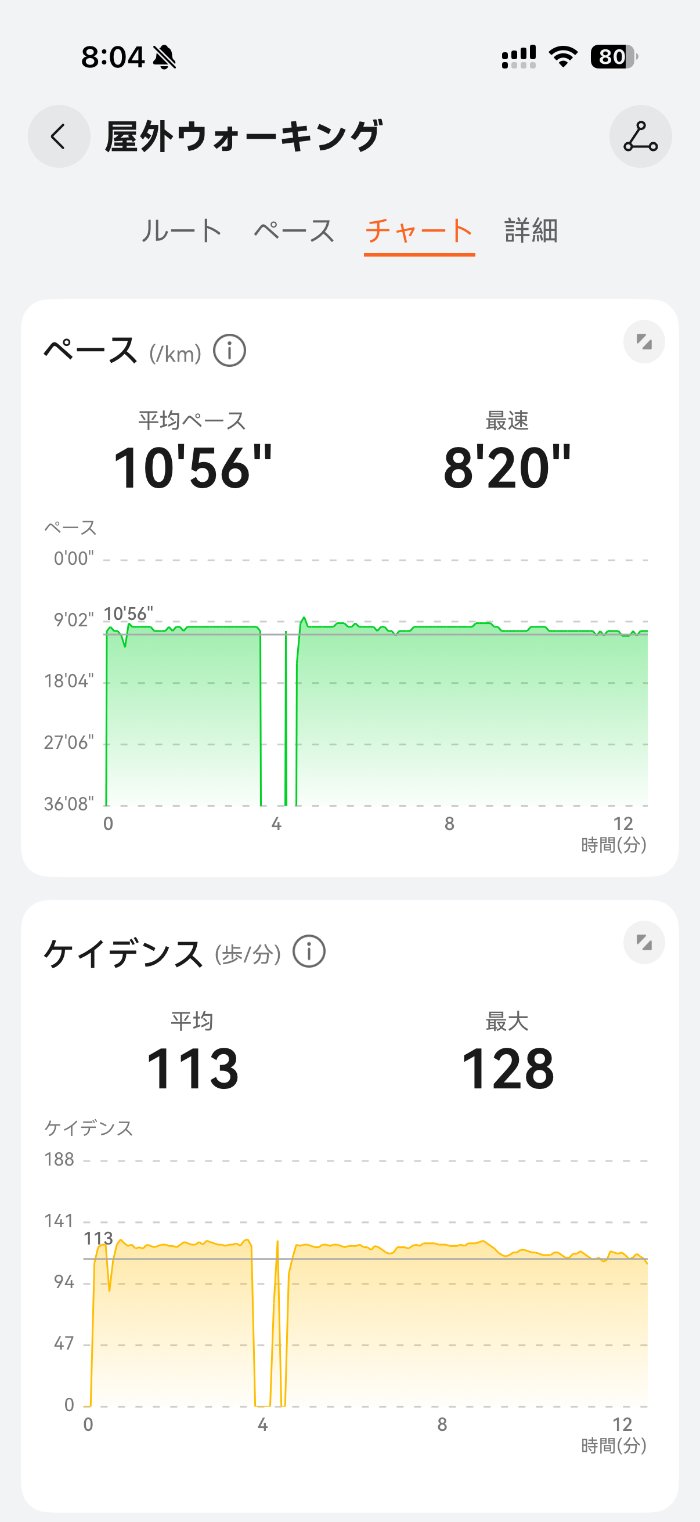
Task: Switch to the ルート tab
Action: click(181, 231)
